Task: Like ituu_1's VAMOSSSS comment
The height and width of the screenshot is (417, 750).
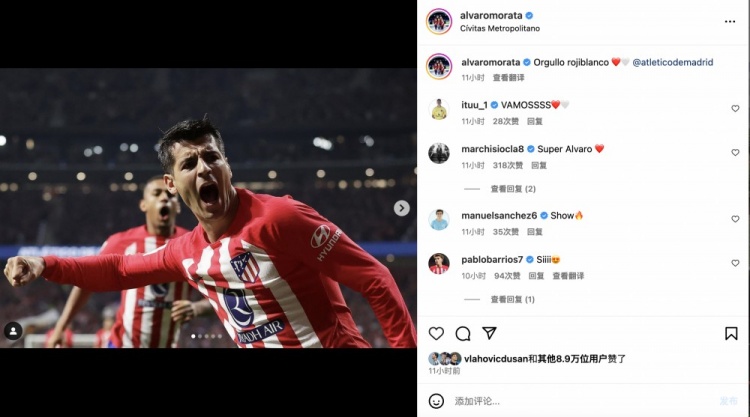Action: (x=735, y=108)
